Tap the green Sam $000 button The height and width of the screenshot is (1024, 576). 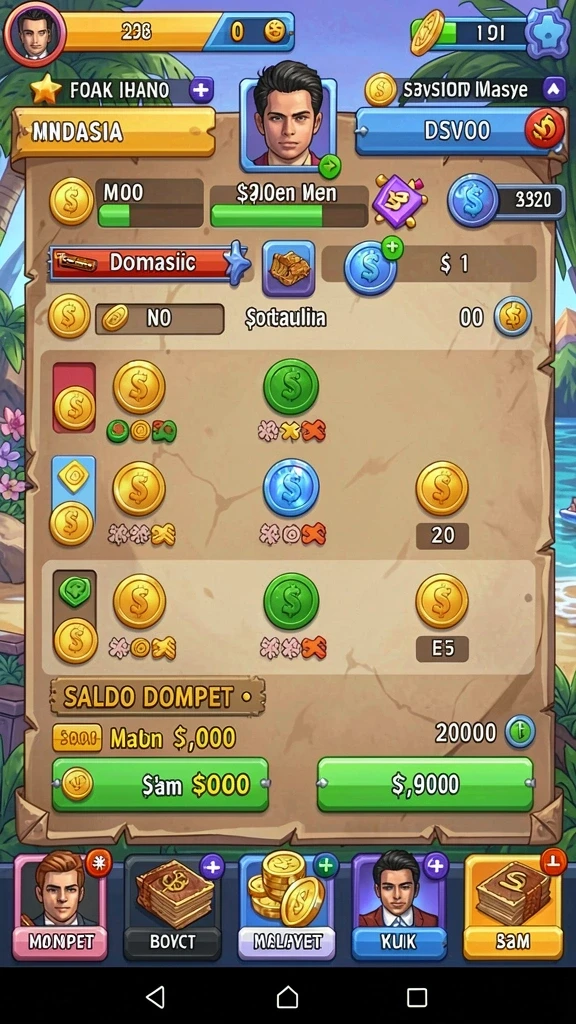click(160, 784)
